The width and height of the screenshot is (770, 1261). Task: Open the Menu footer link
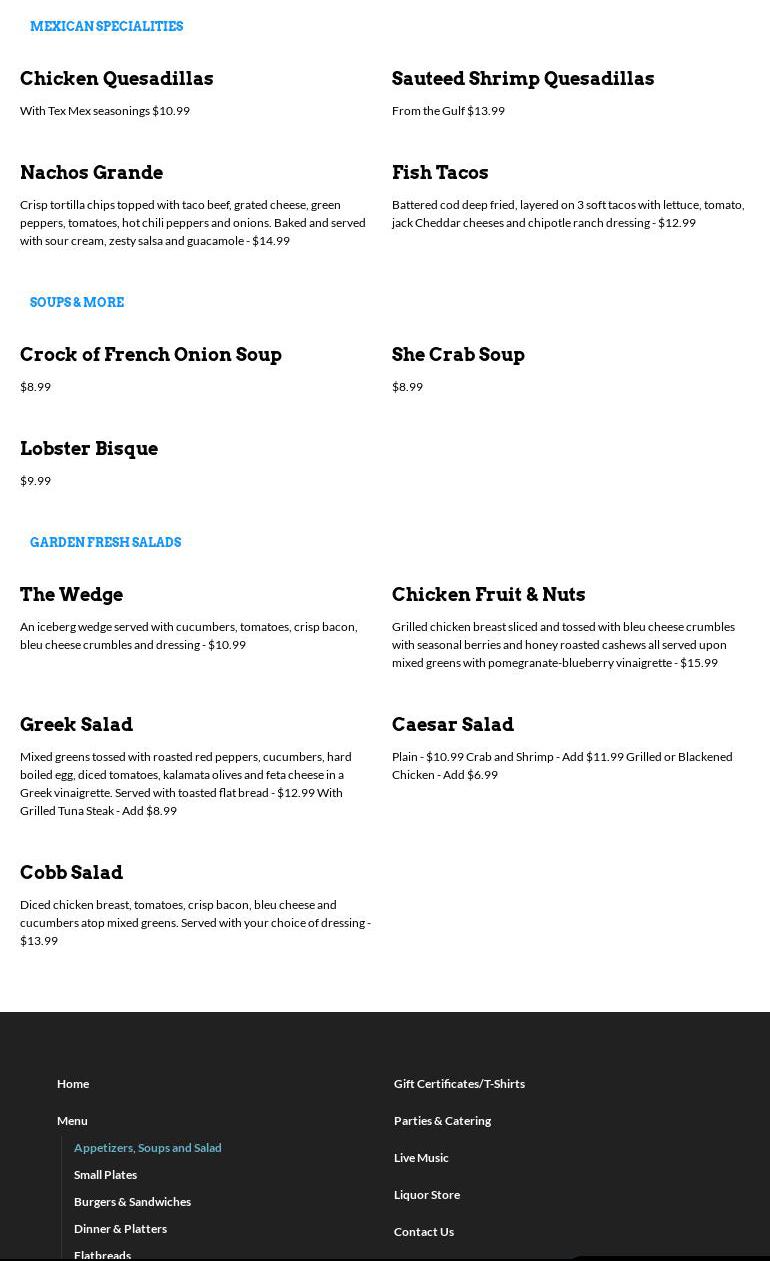72,1121
